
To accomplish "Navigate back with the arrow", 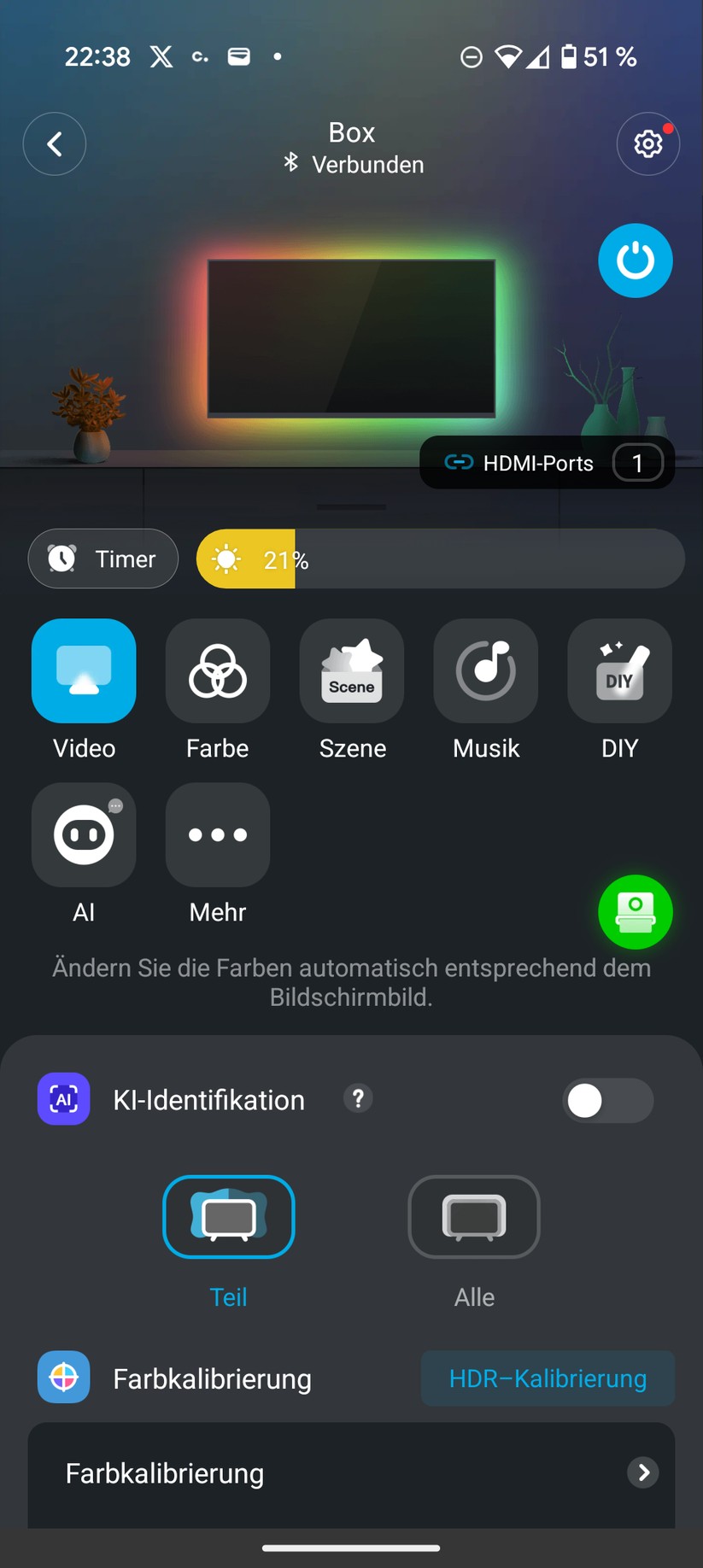I will click(55, 143).
